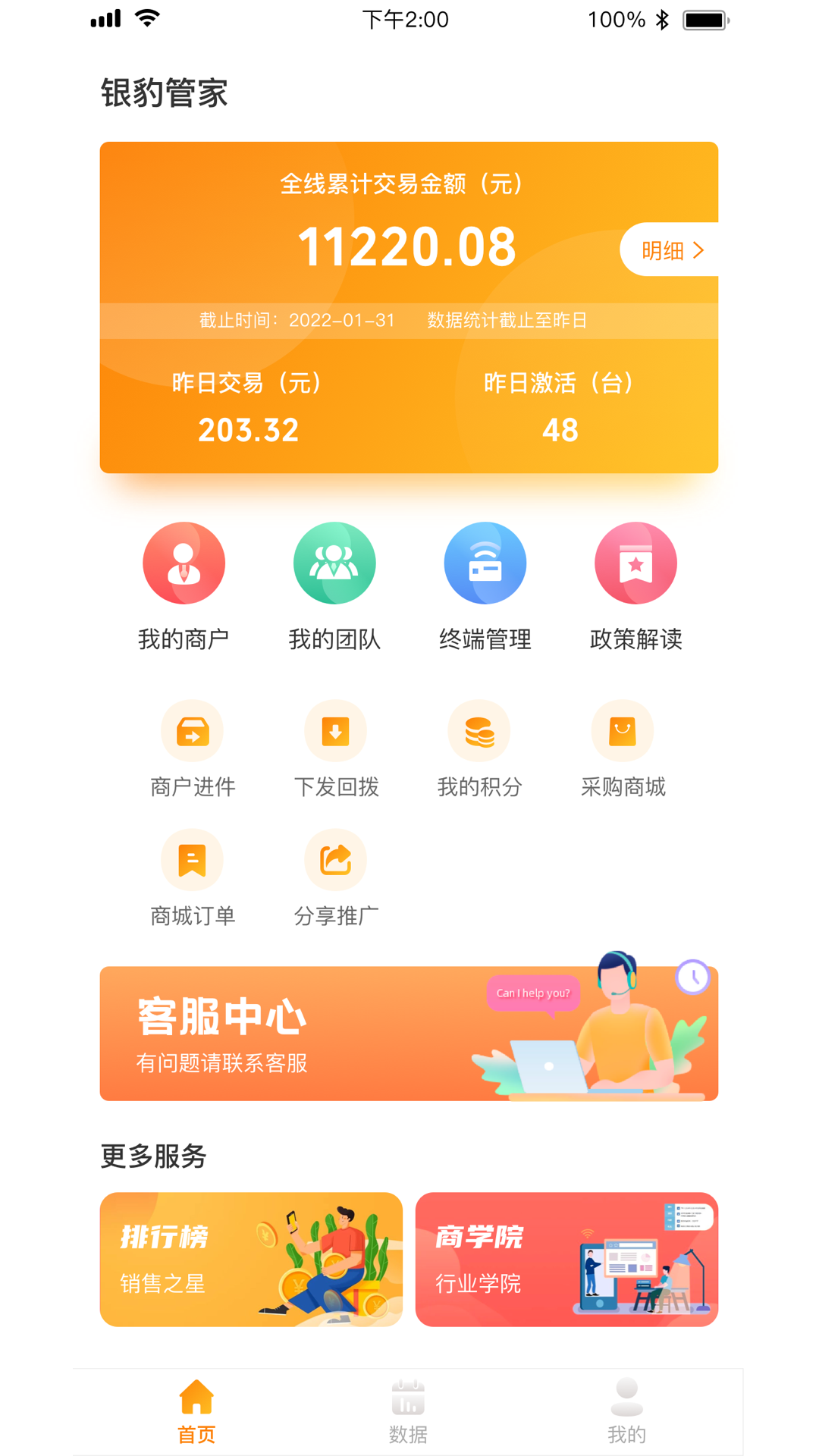Open the 商学院 行业学院 card
The width and height of the screenshot is (819, 1456).
566,1259
